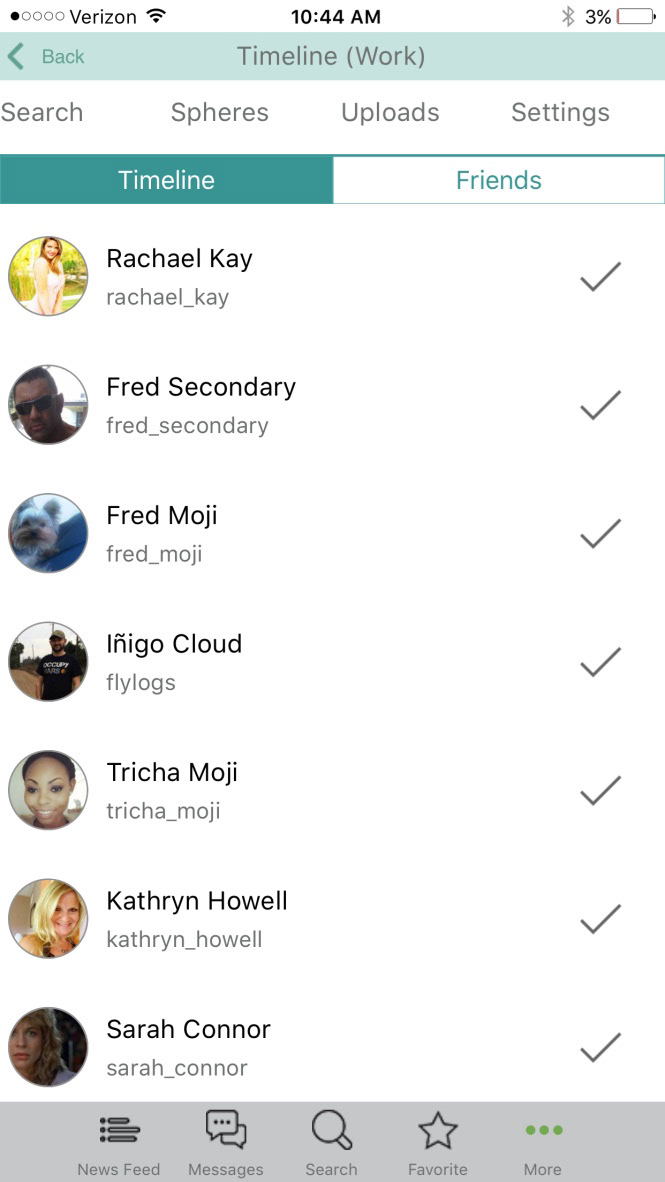Open the Search option in top menu
The image size is (665, 1182).
point(42,113)
